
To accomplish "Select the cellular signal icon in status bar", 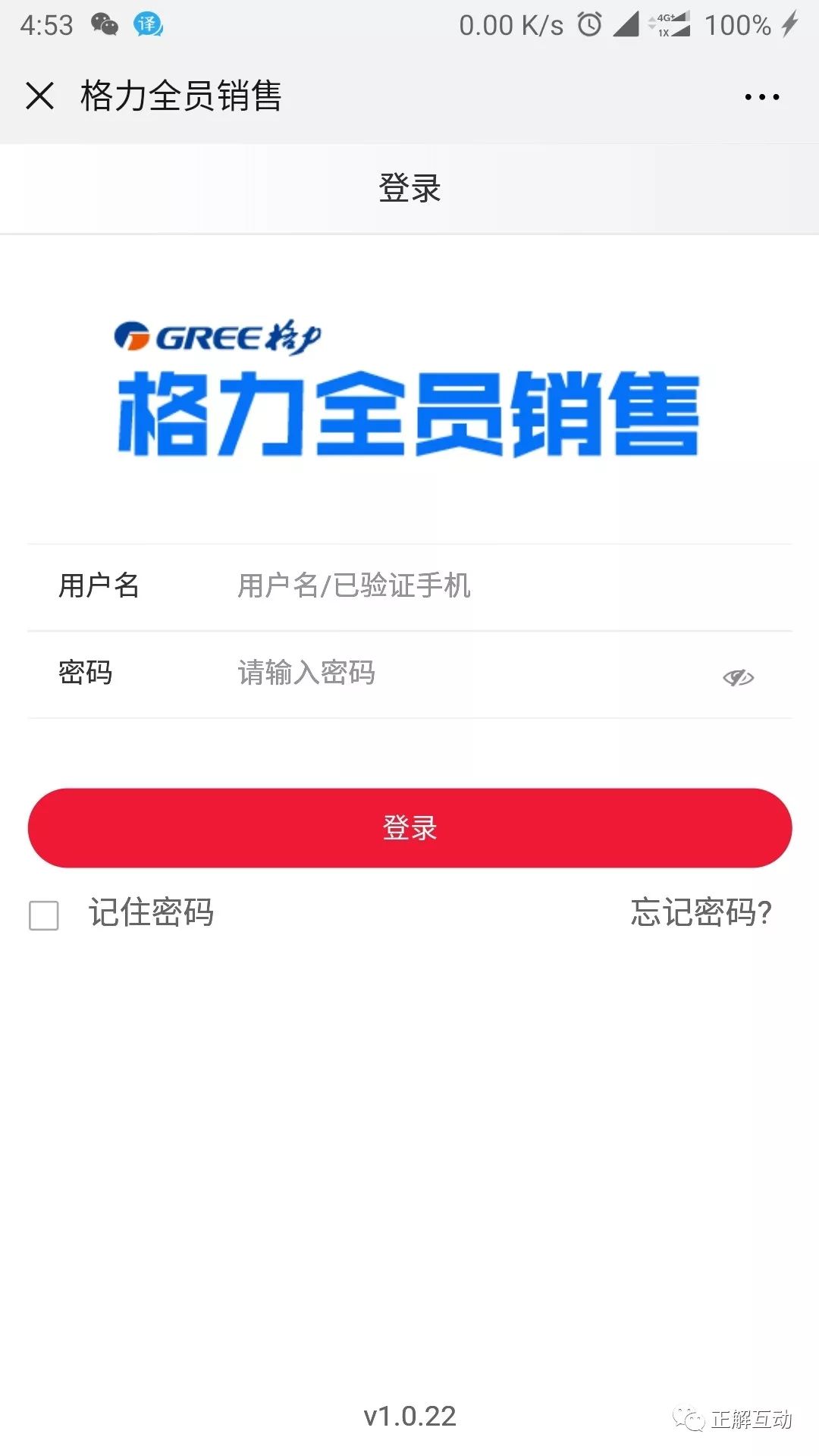I will 626,24.
